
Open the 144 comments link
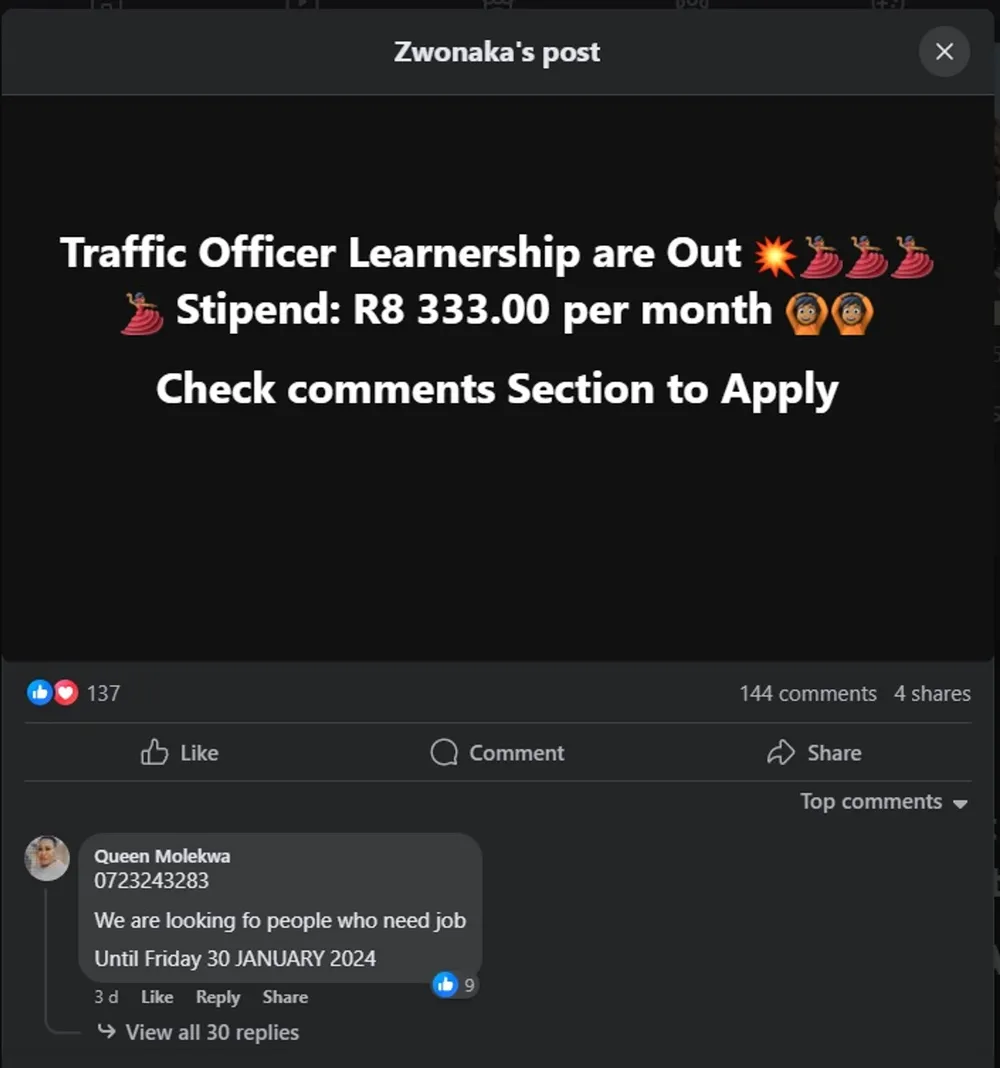tap(807, 693)
